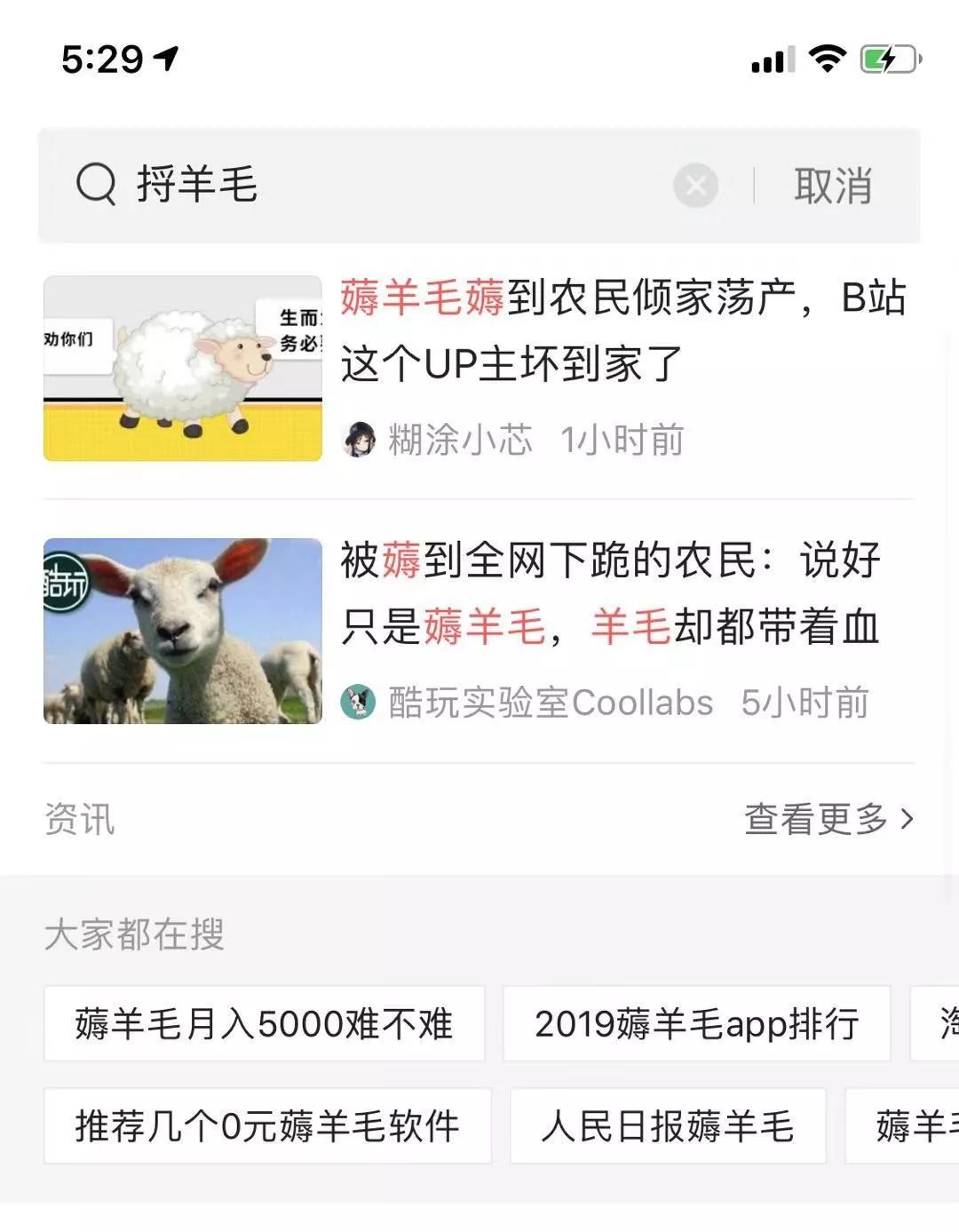959x1232 pixels.
Task: Tap the charging battery icon
Action: (886, 59)
